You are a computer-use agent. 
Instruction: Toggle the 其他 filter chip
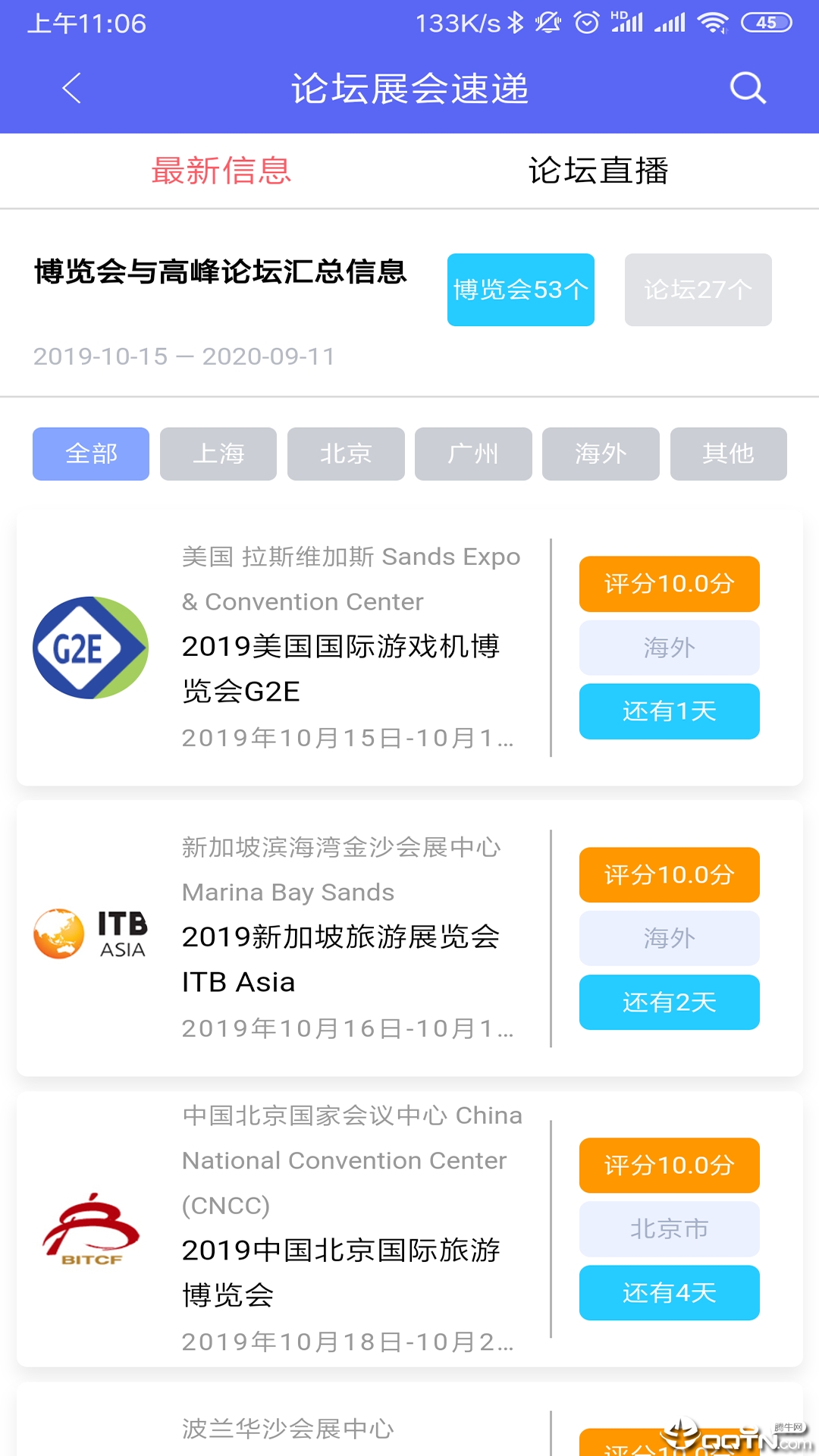(727, 453)
